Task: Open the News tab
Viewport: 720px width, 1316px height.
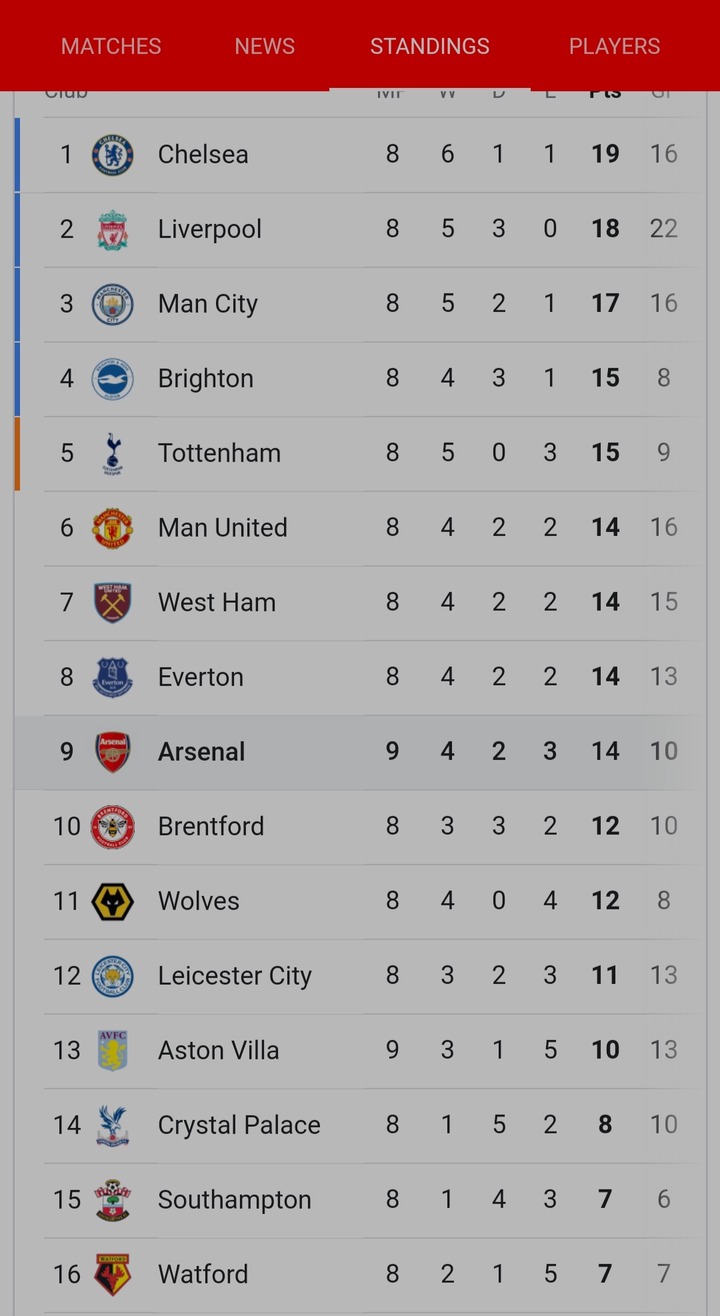Action: [x=265, y=46]
